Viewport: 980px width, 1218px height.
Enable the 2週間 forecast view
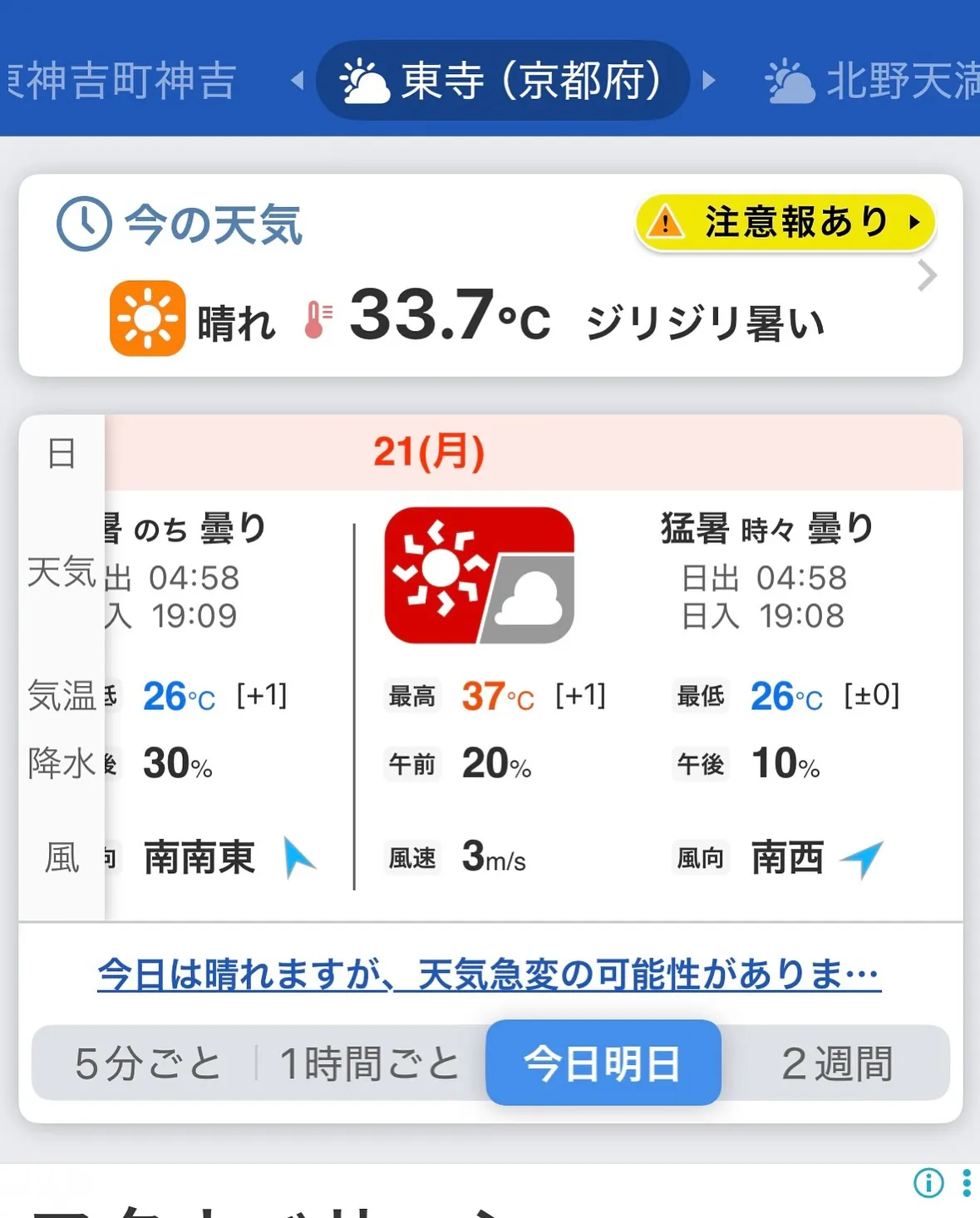839,1063
